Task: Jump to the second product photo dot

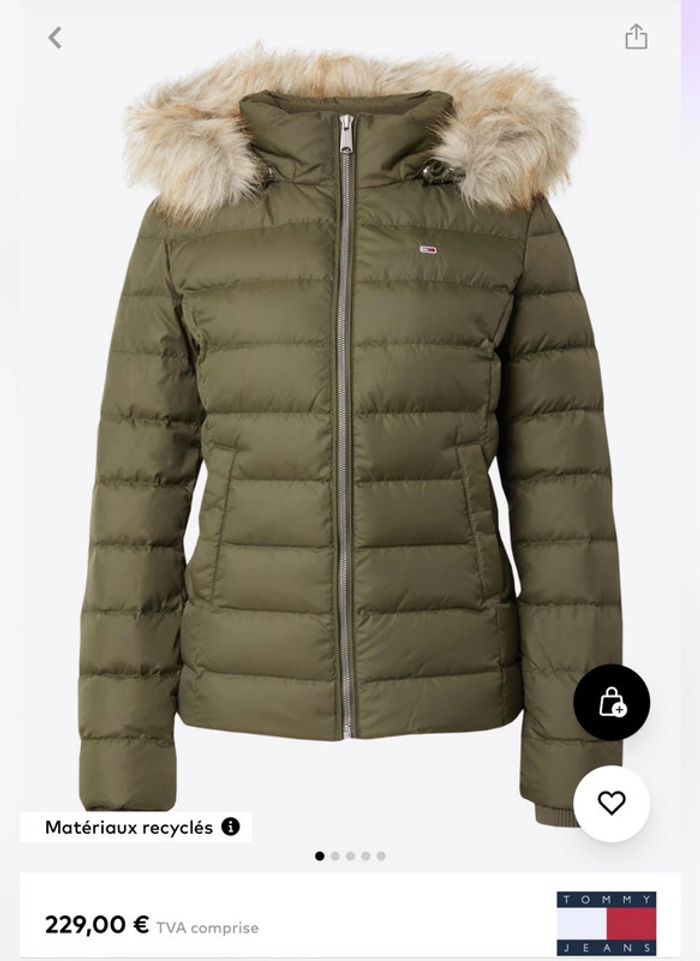Action: pos(335,856)
